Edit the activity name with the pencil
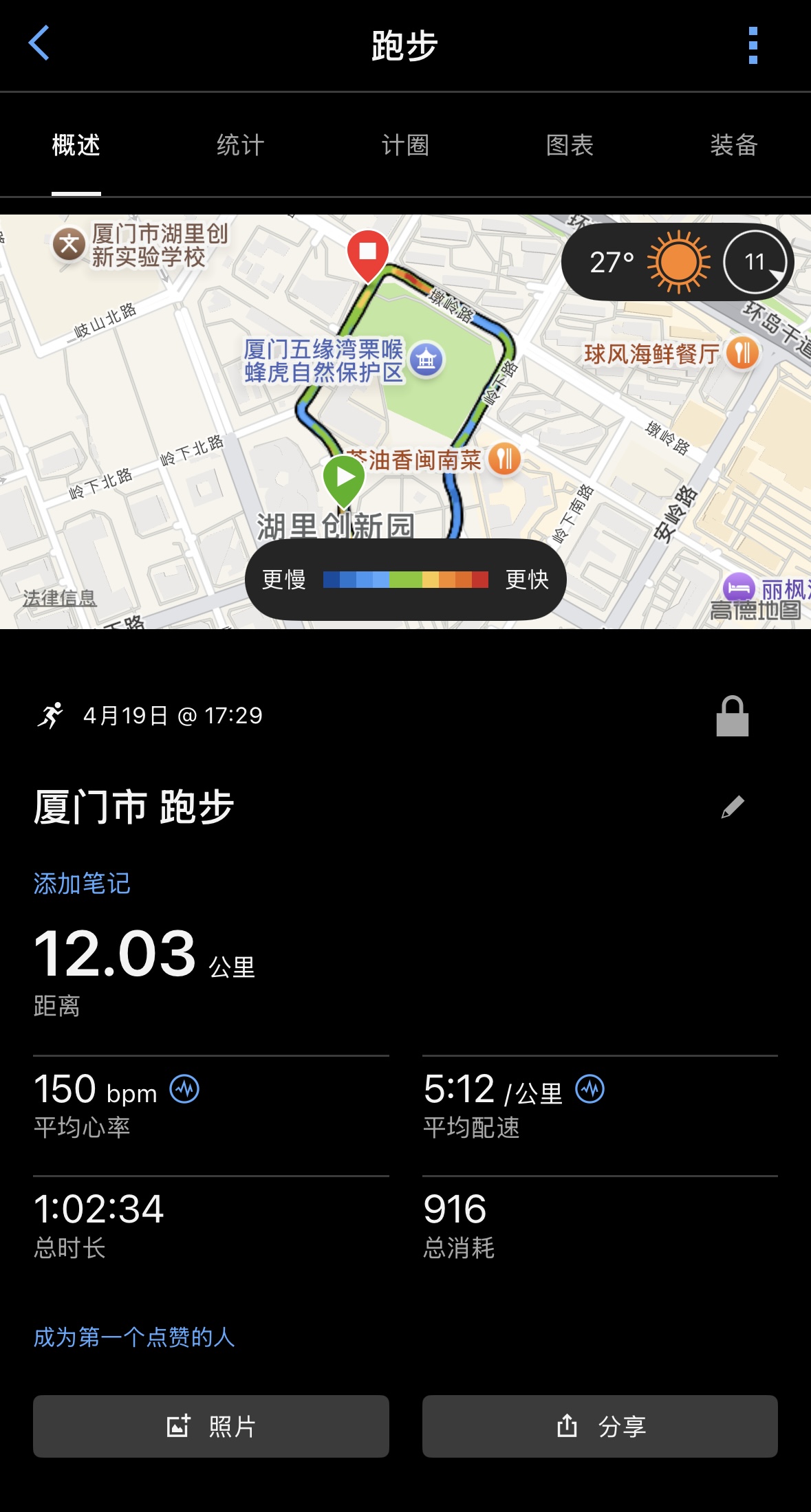This screenshot has width=811, height=1512. pos(733,807)
